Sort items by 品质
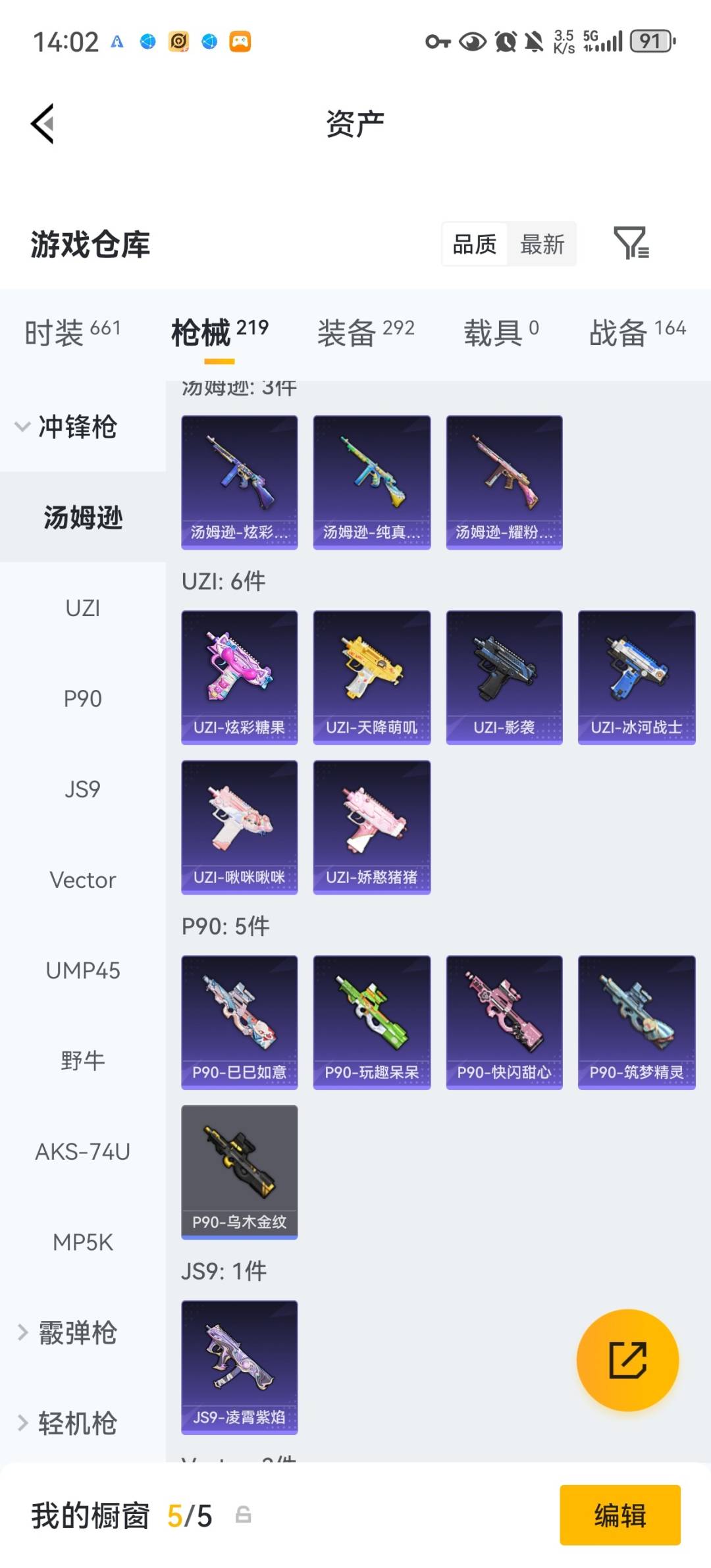The width and height of the screenshot is (711, 1568). click(475, 244)
